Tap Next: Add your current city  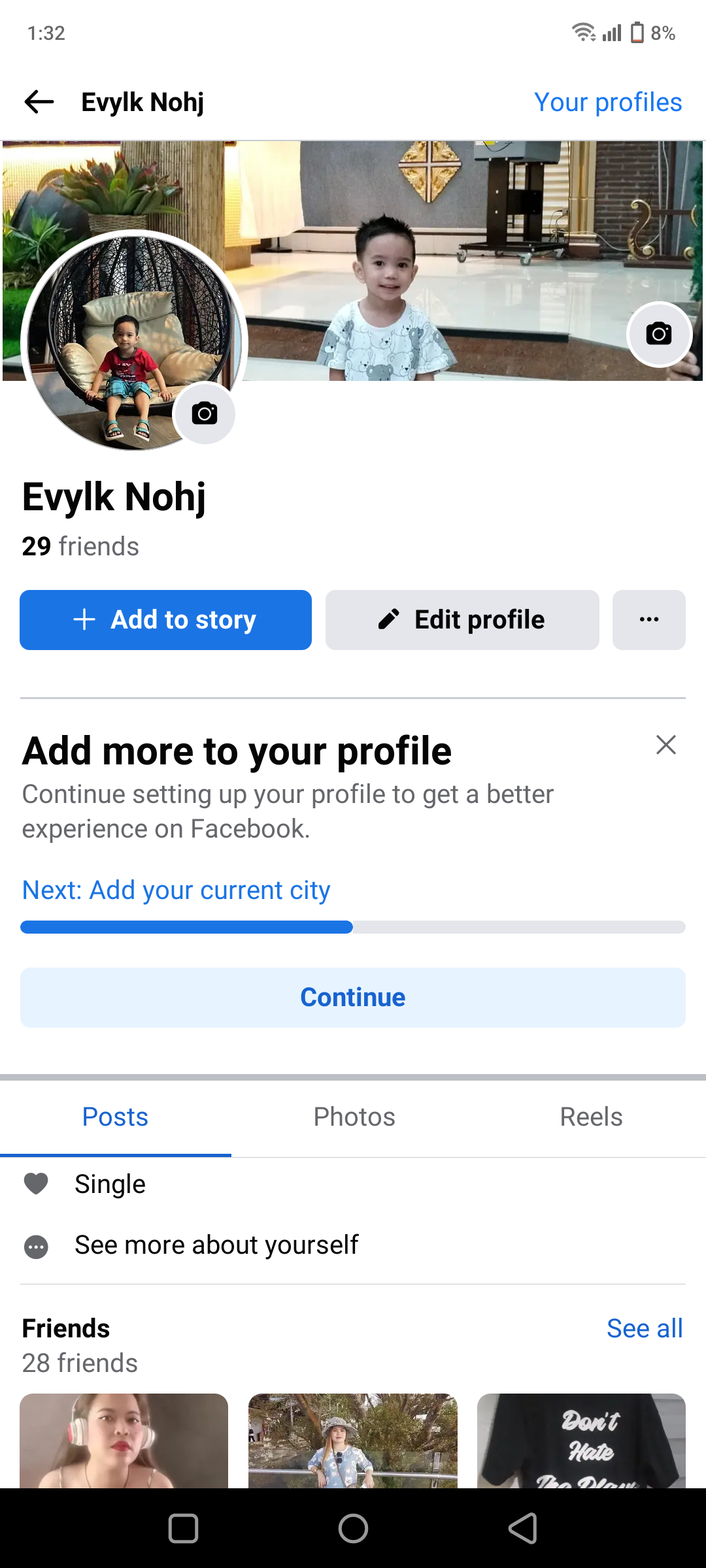[176, 890]
